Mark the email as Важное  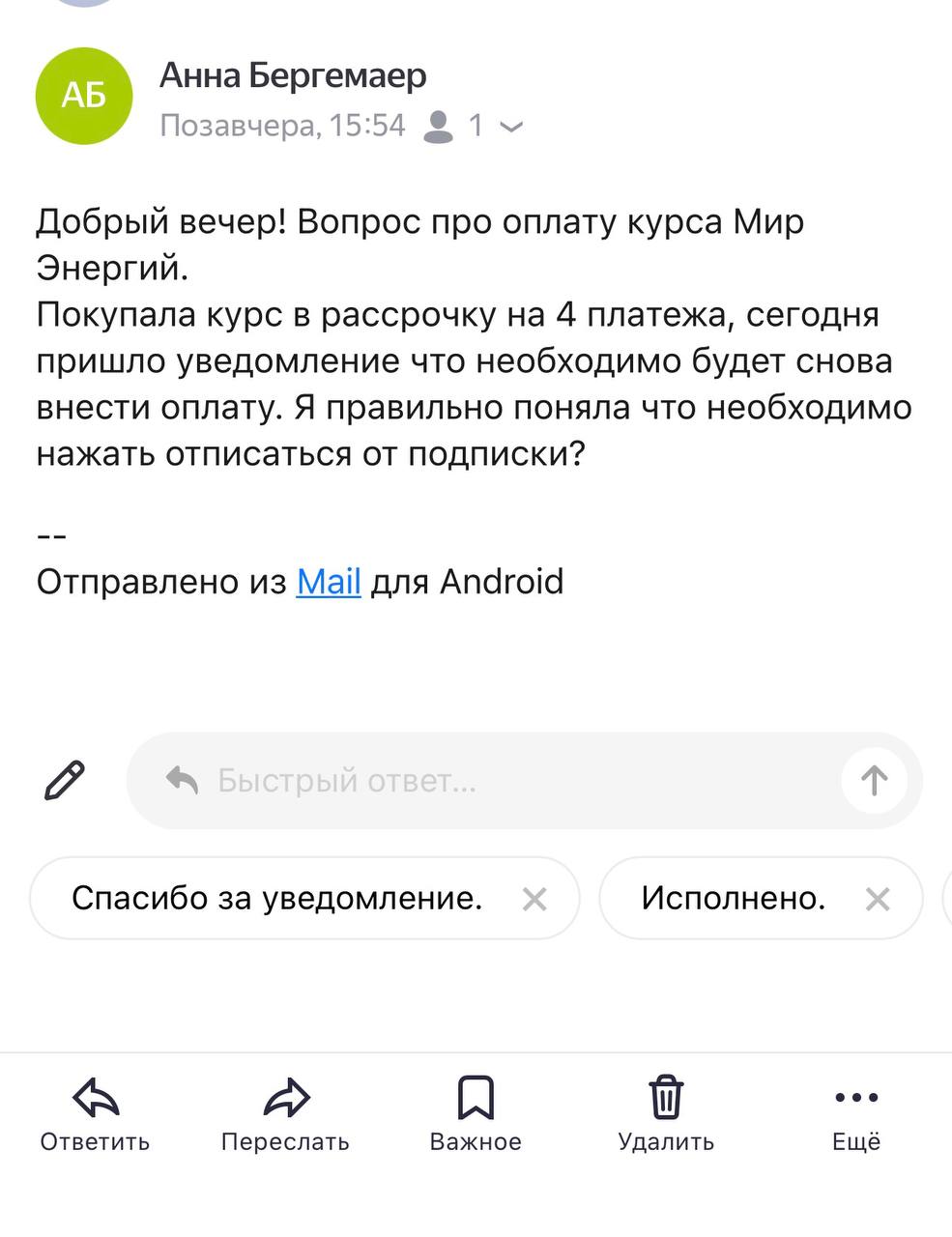point(476,1114)
